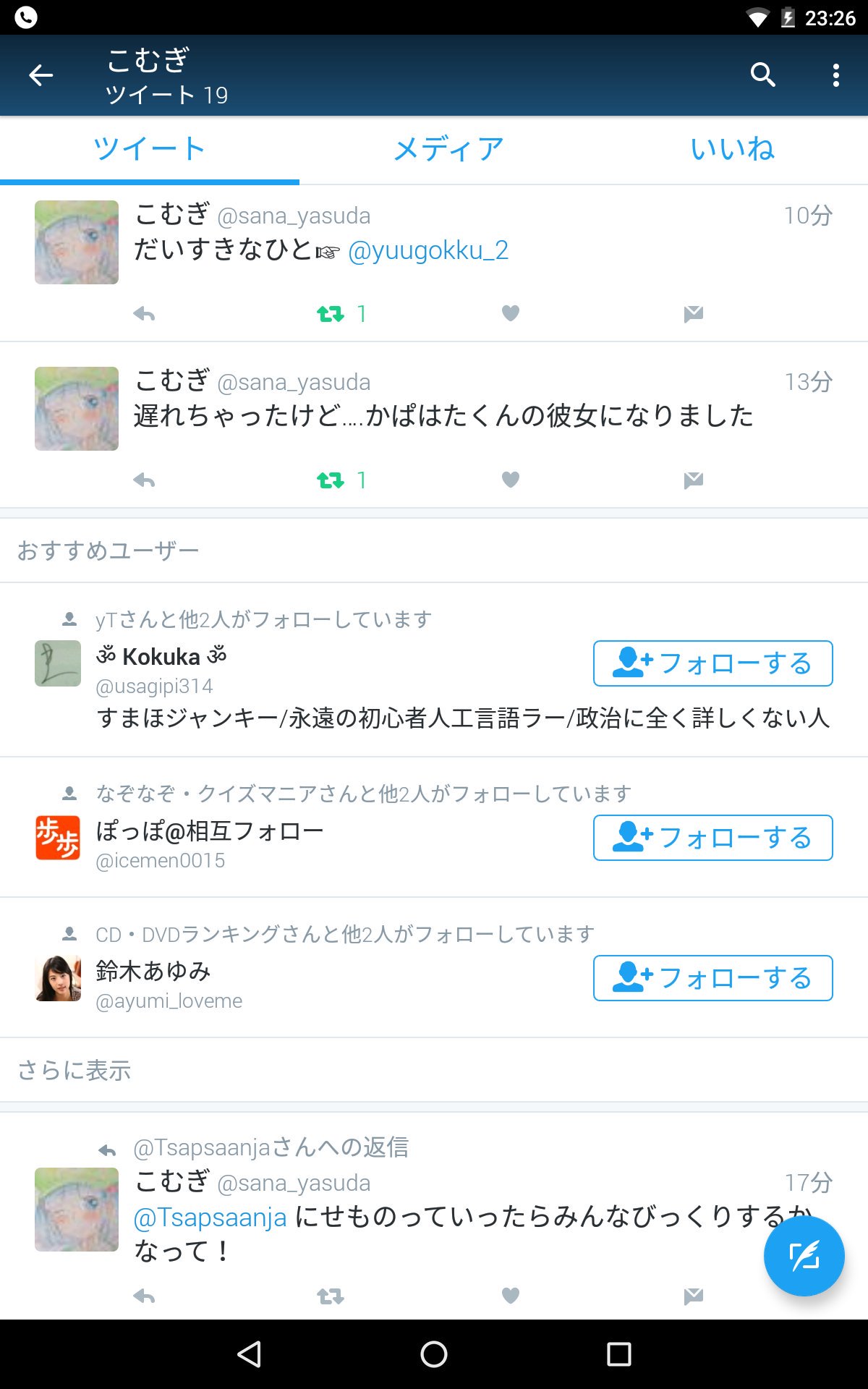The image size is (868, 1389).
Task: Send the だいすきなひと tweet via direct message
Action: [693, 314]
